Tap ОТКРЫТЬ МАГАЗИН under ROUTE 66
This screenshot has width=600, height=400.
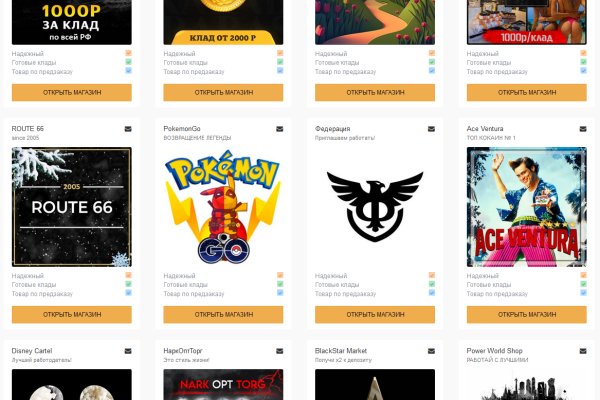point(72,315)
